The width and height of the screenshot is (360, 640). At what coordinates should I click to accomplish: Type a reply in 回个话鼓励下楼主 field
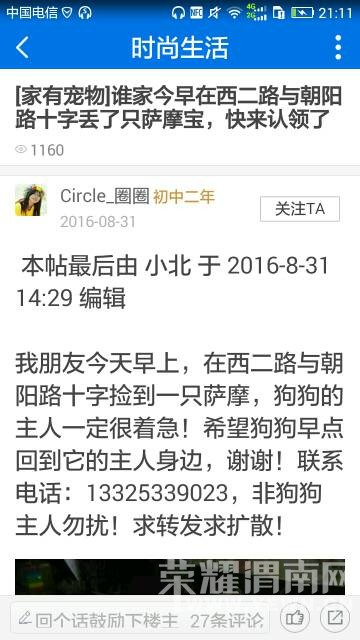[98, 621]
